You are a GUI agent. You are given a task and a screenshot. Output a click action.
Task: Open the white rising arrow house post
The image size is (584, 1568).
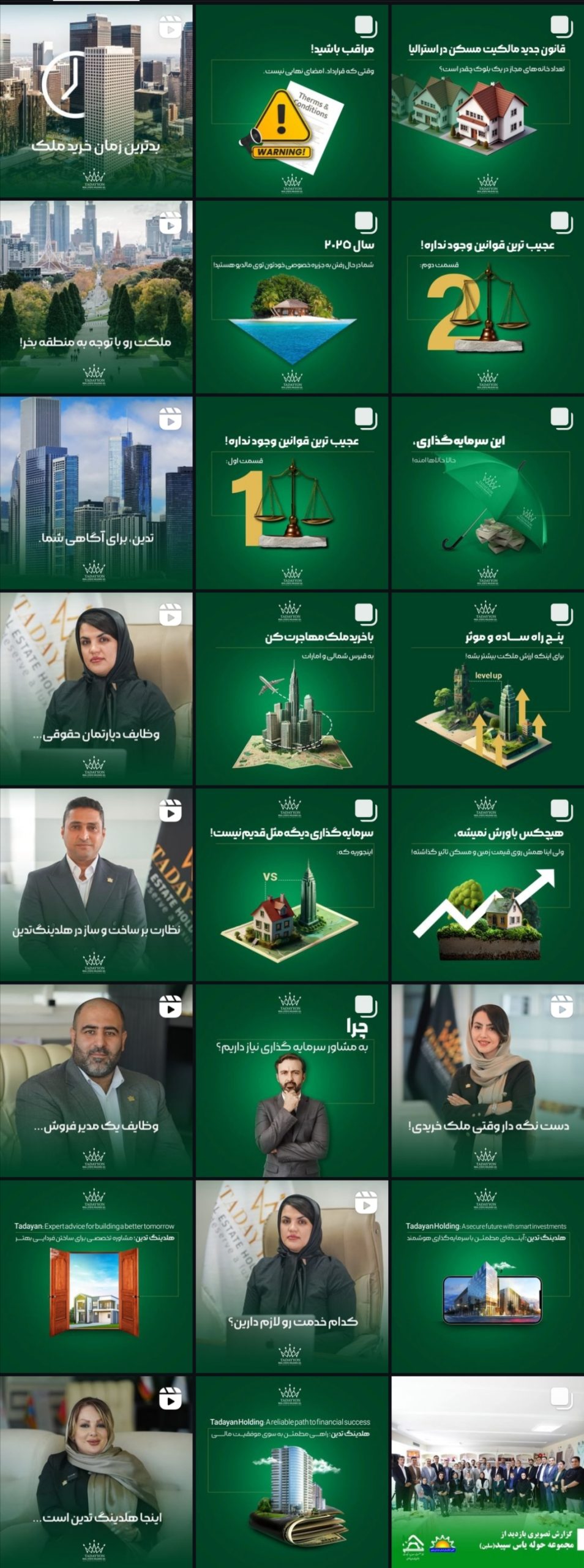pyautogui.click(x=487, y=885)
